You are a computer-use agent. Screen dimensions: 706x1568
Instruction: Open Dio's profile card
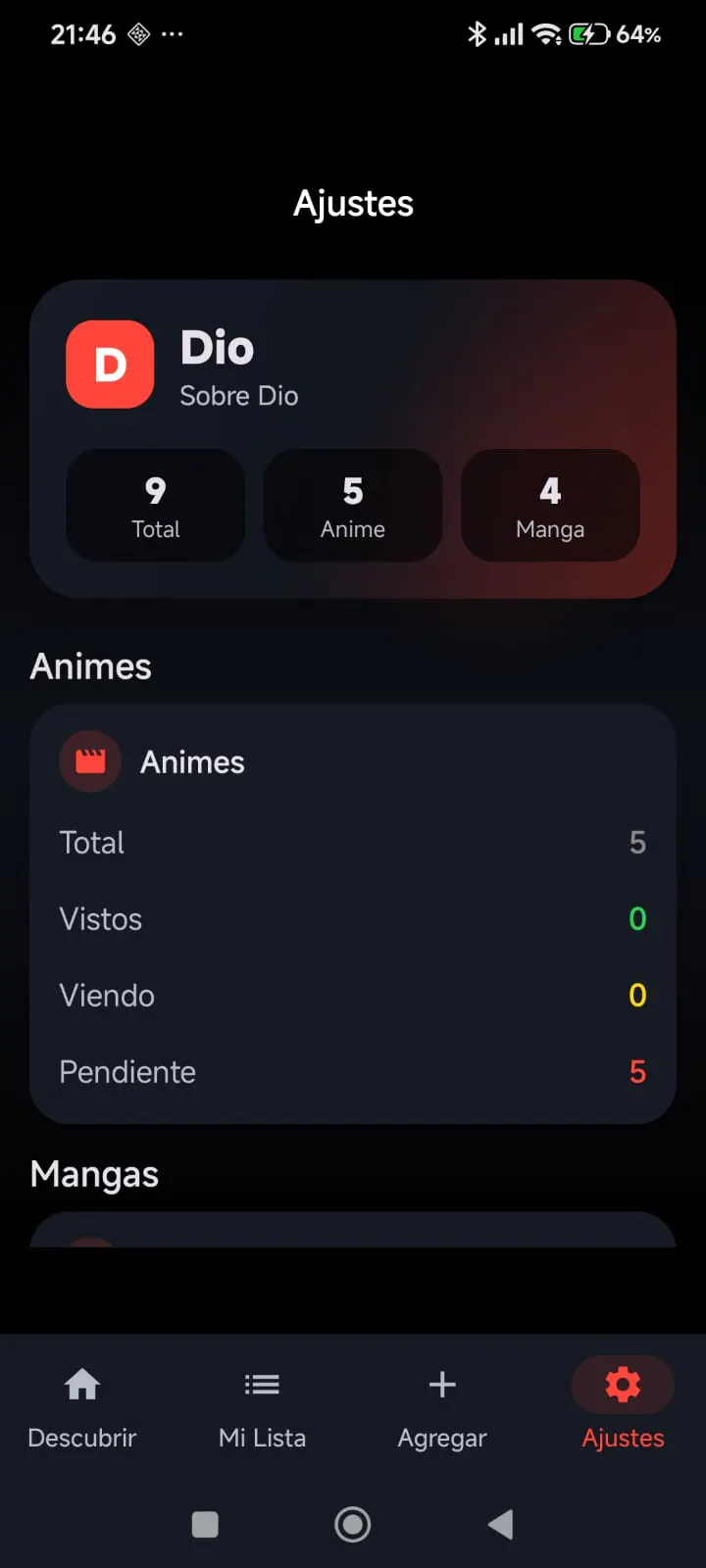coord(353,439)
